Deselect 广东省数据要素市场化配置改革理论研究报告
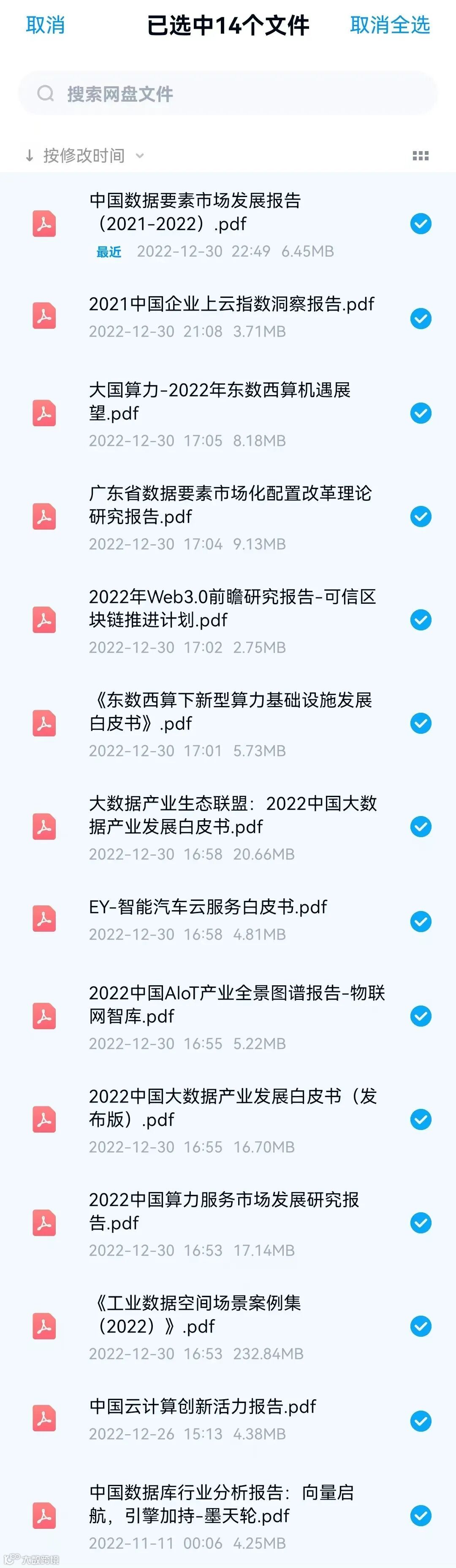Viewport: 456px width, 1568px height. tap(421, 517)
